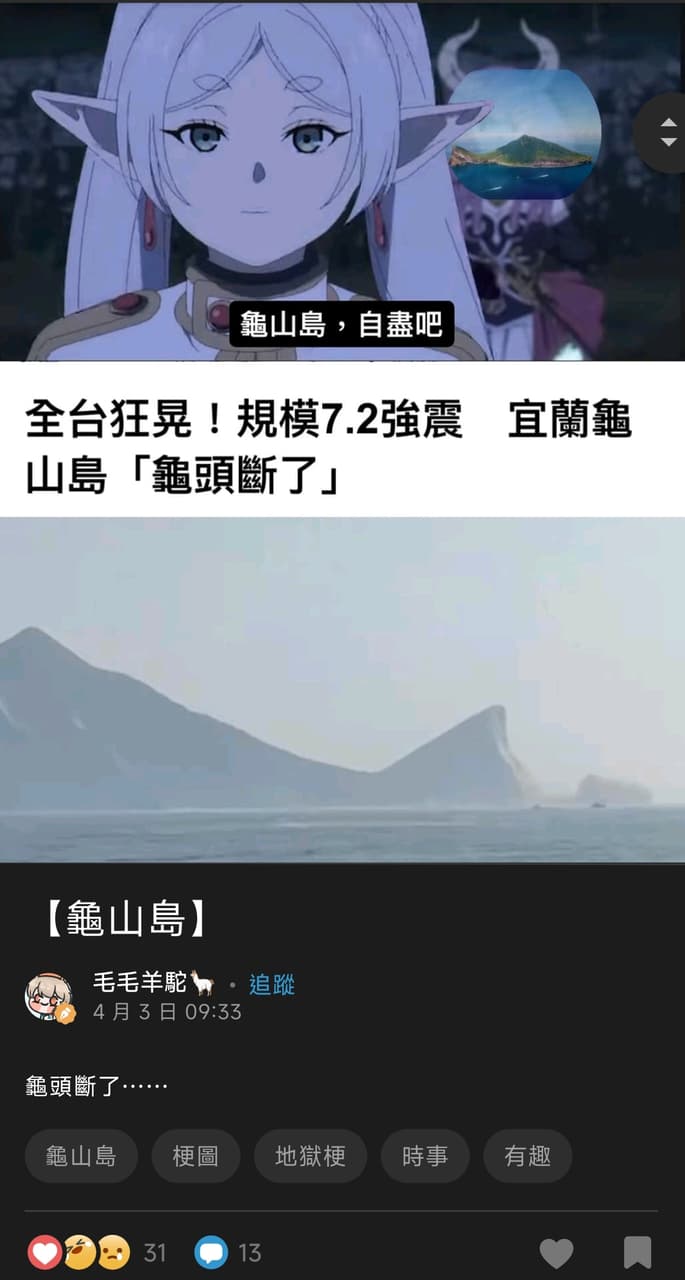Select the 有趣 tag chip
This screenshot has height=1280, width=685.
pyautogui.click(x=527, y=1156)
